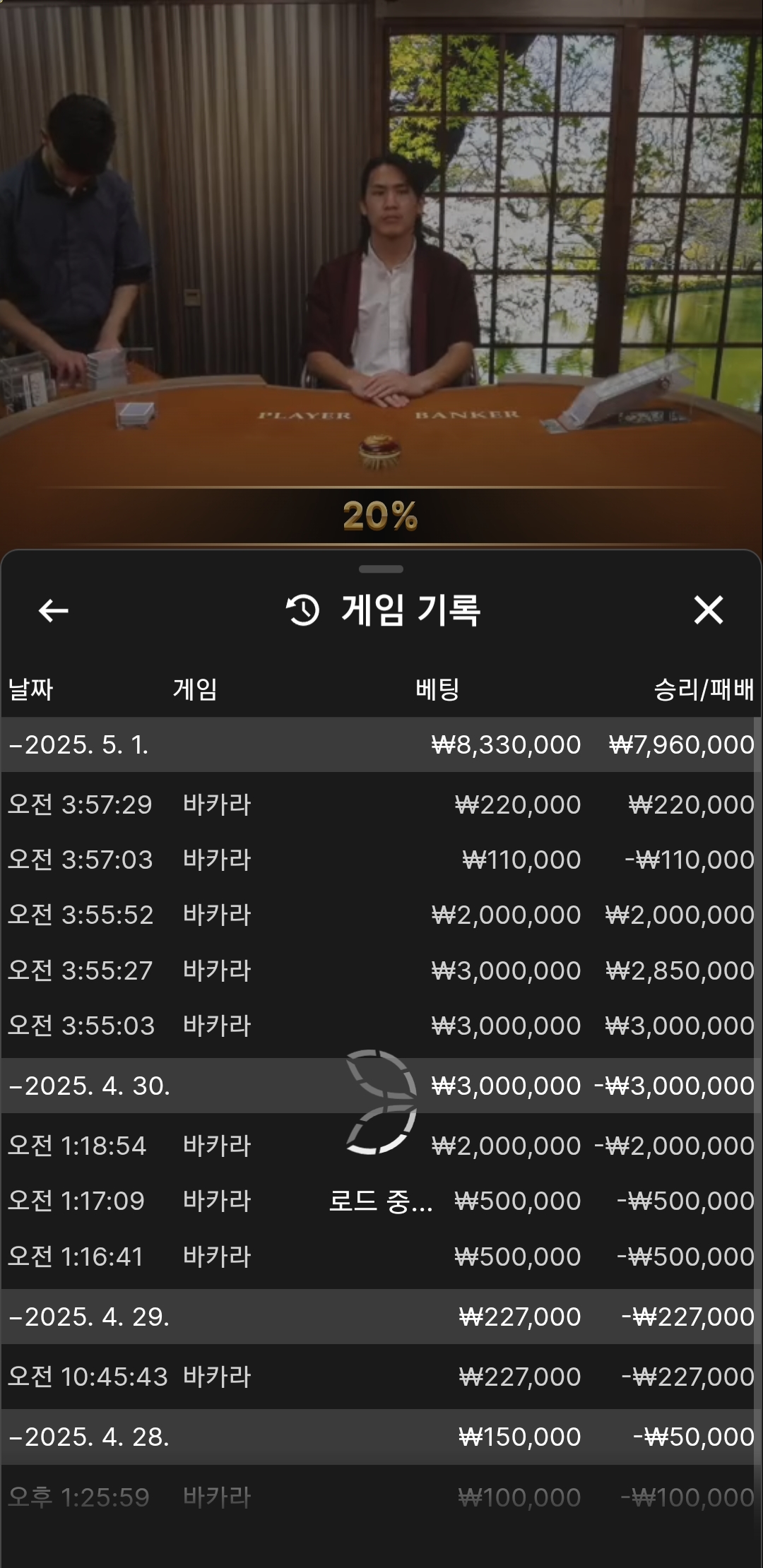Open the 오전 1:18:54 baccarat record

381,1146
